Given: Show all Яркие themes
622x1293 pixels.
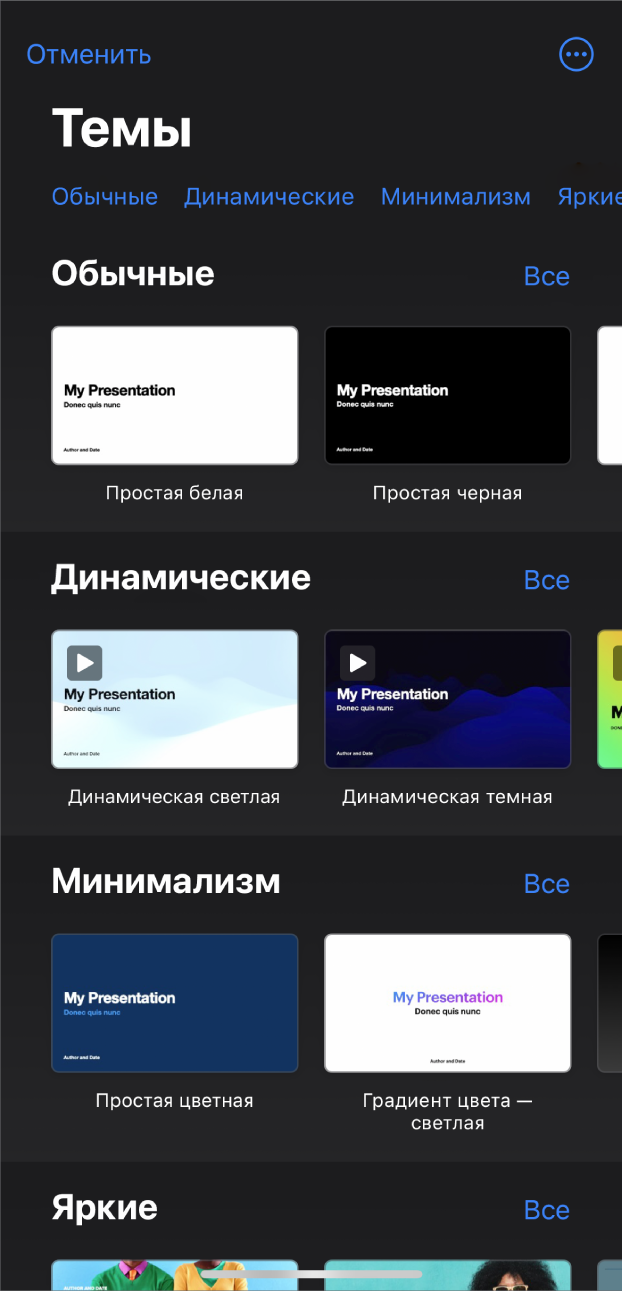Looking at the screenshot, I should 546,1211.
